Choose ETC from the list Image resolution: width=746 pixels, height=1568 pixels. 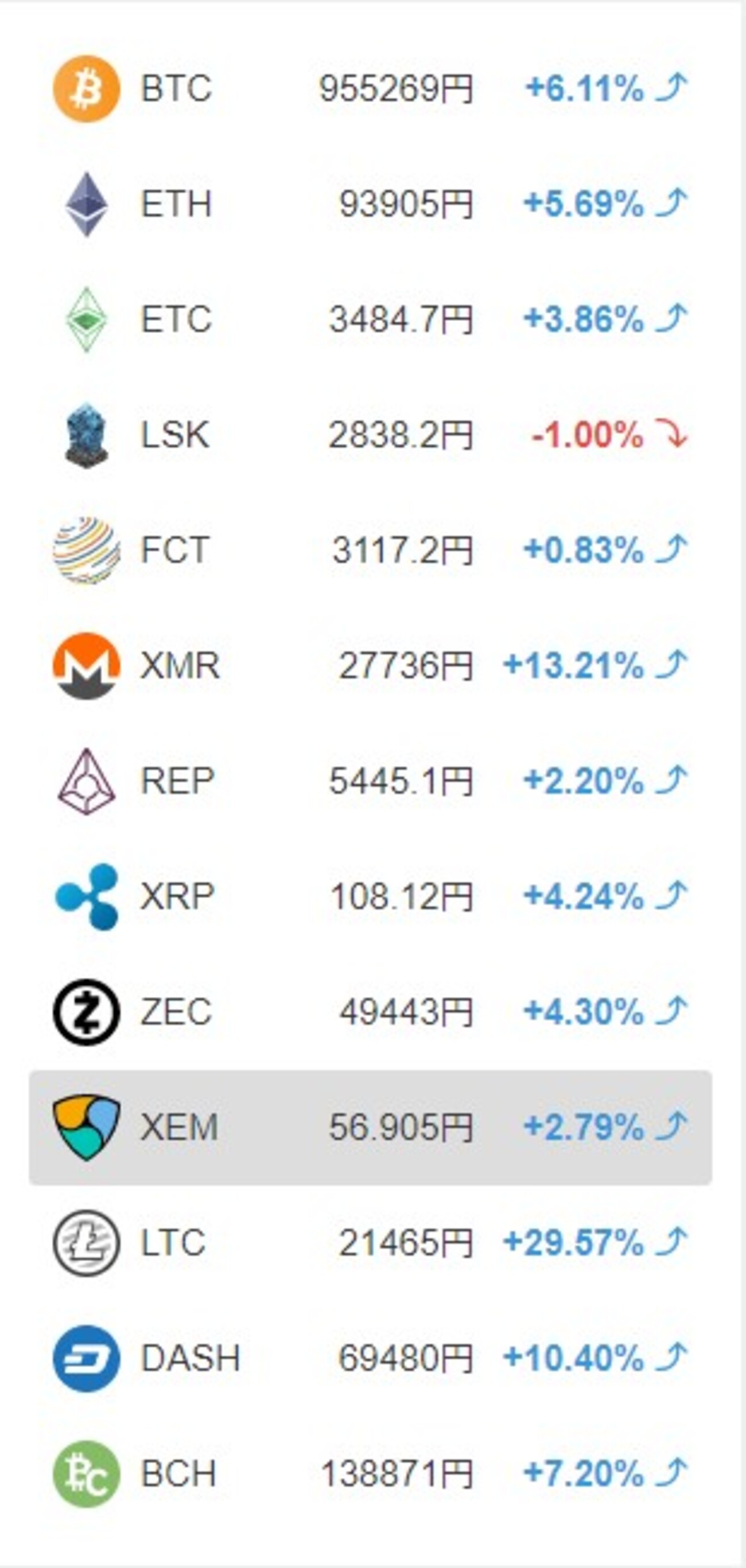370,319
